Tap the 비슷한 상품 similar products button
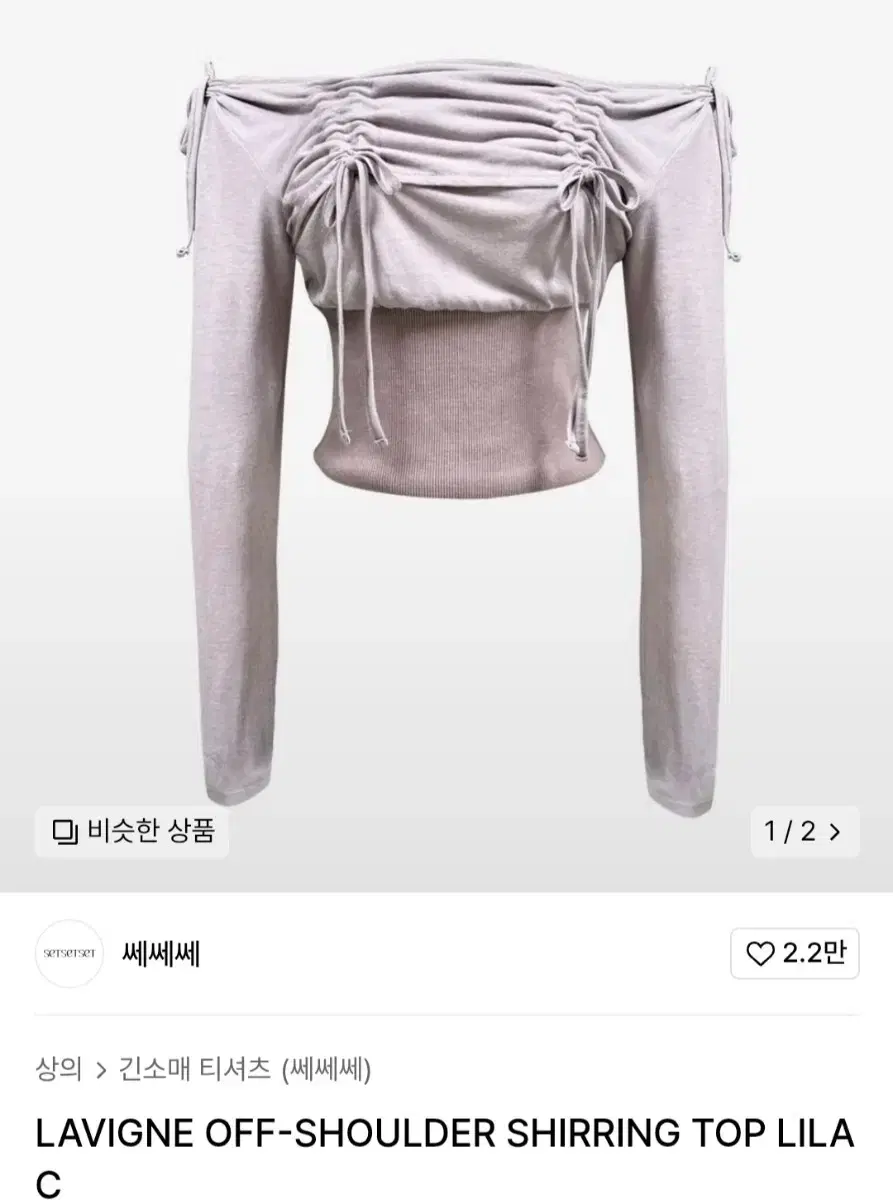 [x=132, y=831]
